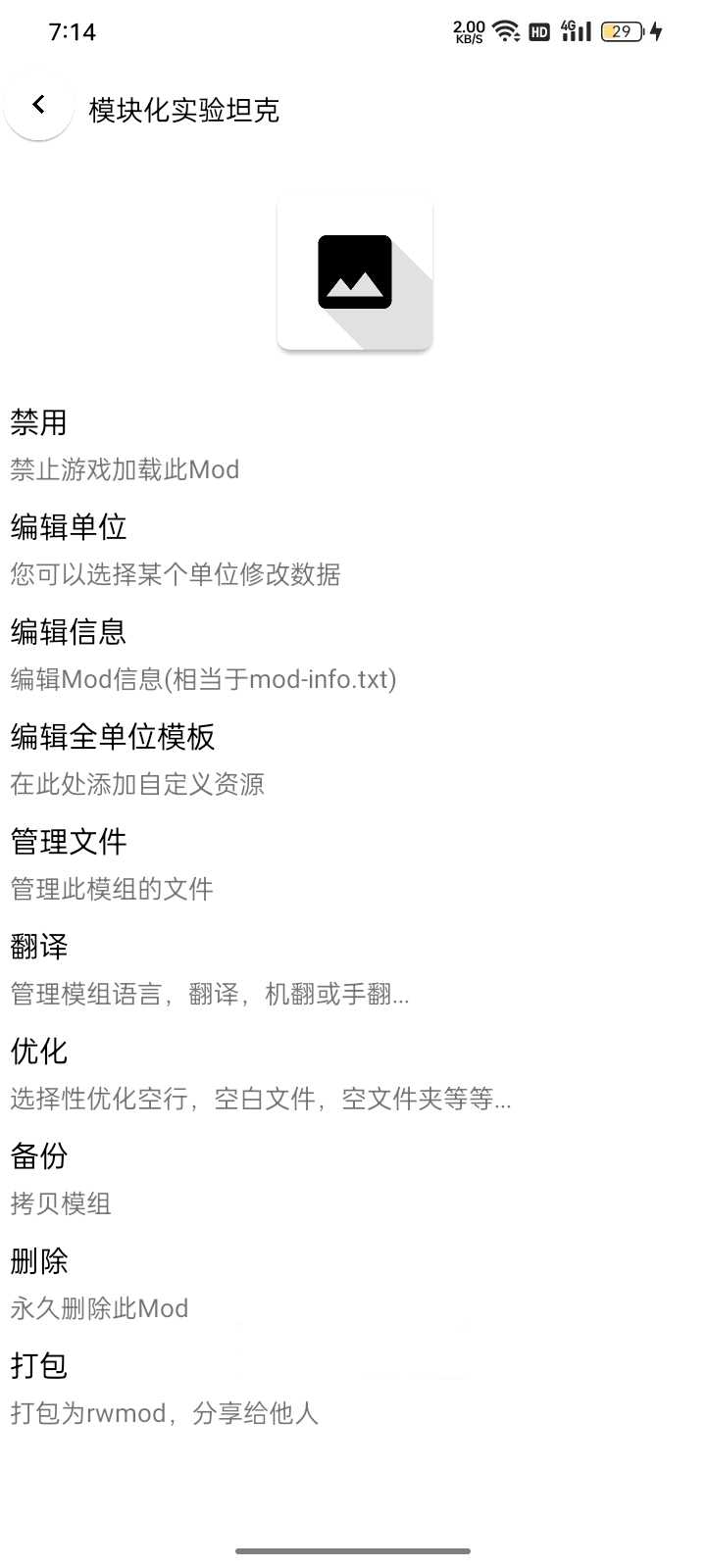
Task: Select the 优化 optimization option
Action: [353, 1074]
